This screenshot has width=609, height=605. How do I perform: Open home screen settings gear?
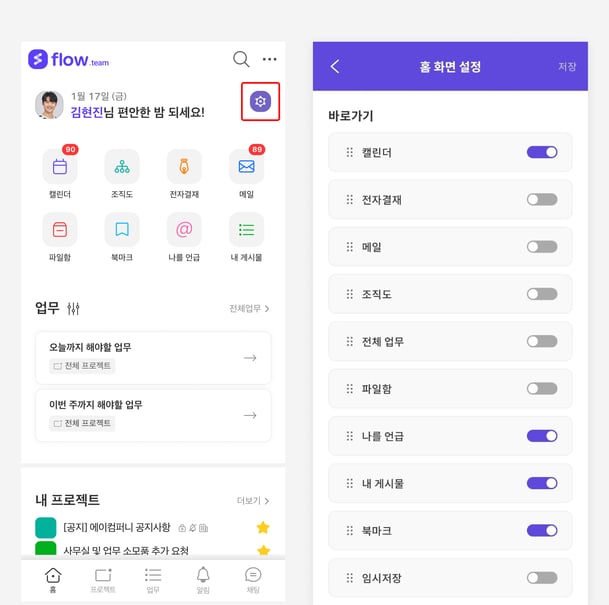tap(260, 102)
